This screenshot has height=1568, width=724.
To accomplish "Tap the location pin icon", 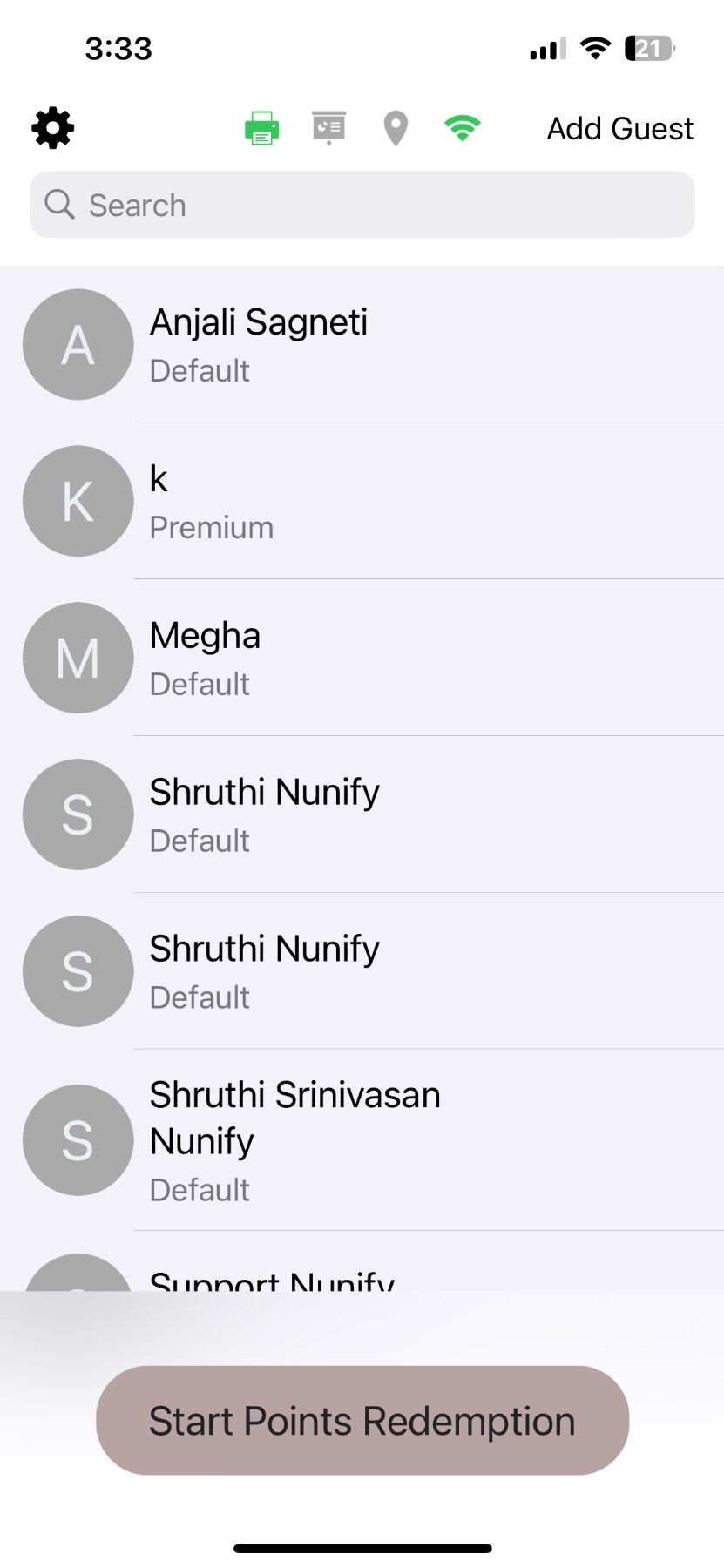I will click(x=396, y=128).
